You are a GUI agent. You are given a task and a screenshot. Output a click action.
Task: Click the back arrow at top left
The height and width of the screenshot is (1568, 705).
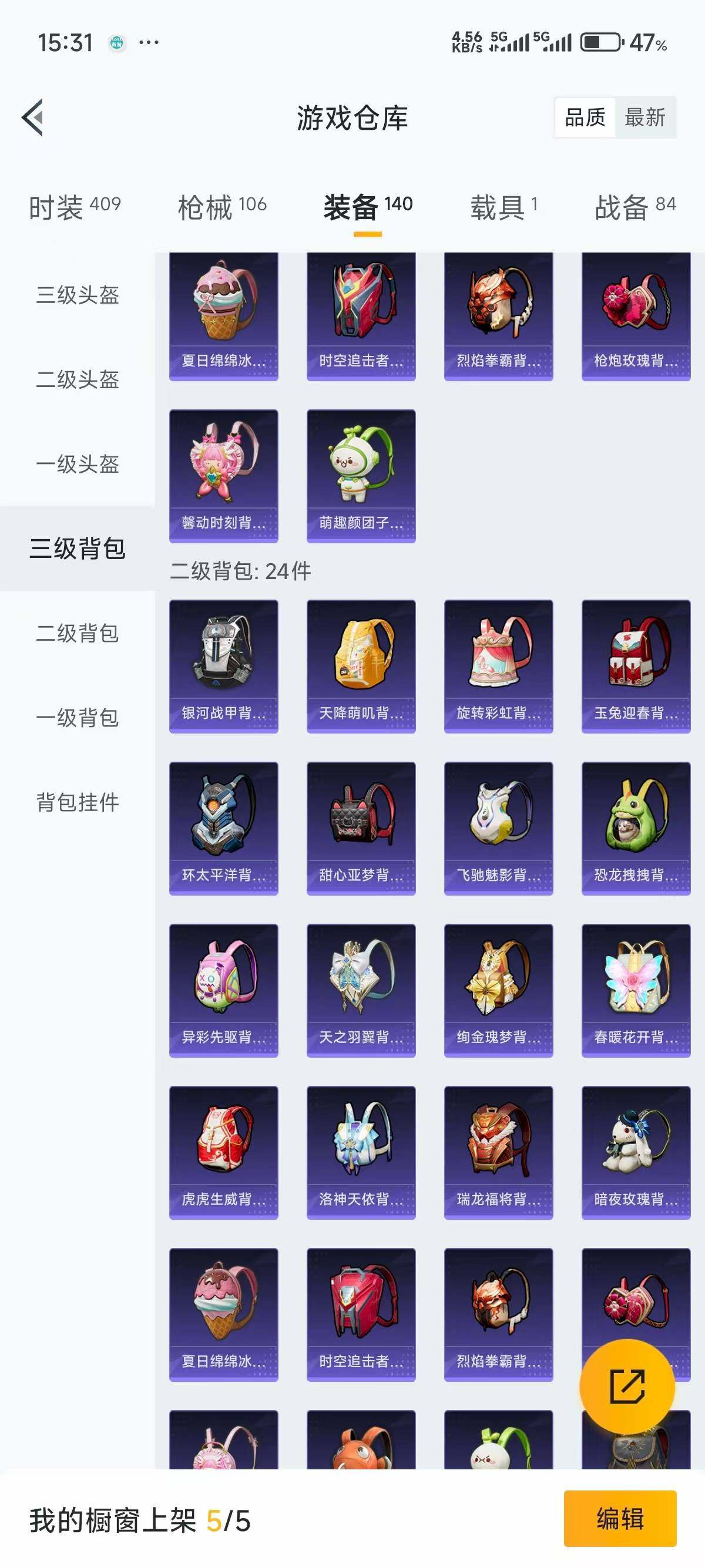(x=33, y=119)
